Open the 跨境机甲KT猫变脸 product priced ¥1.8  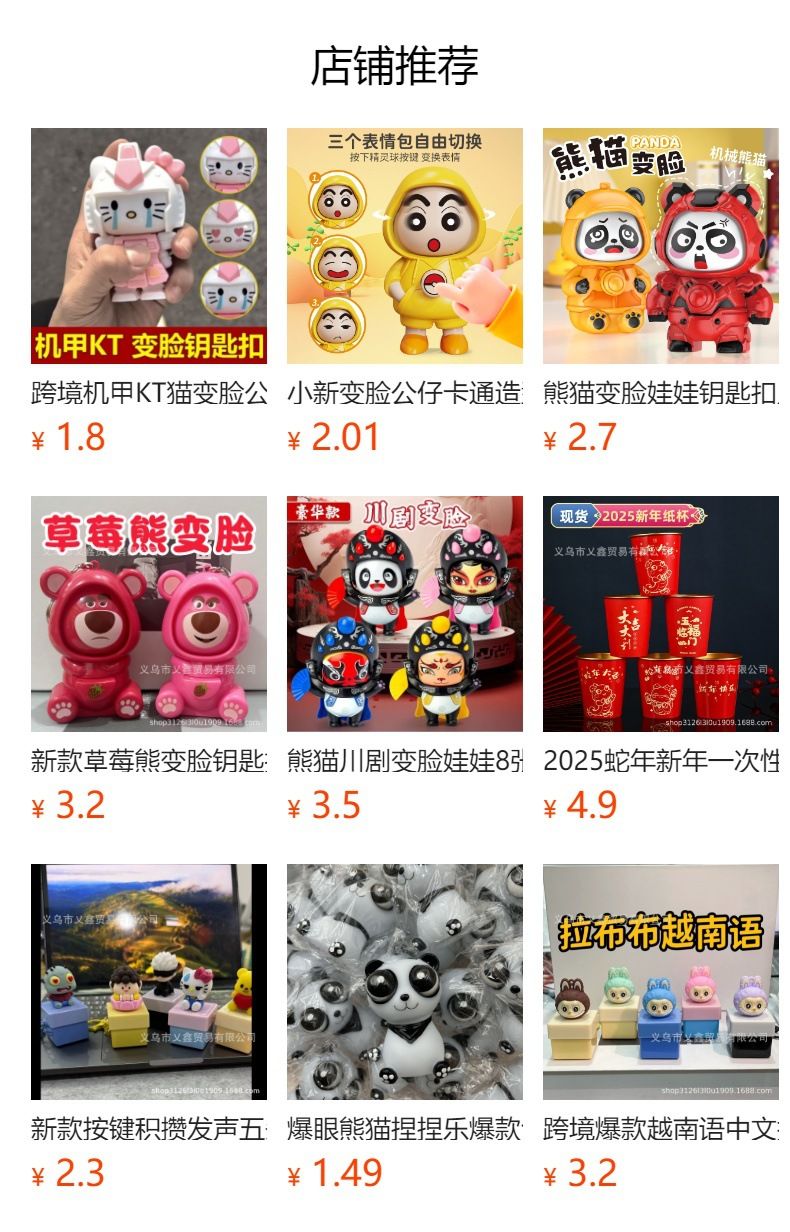(149, 246)
